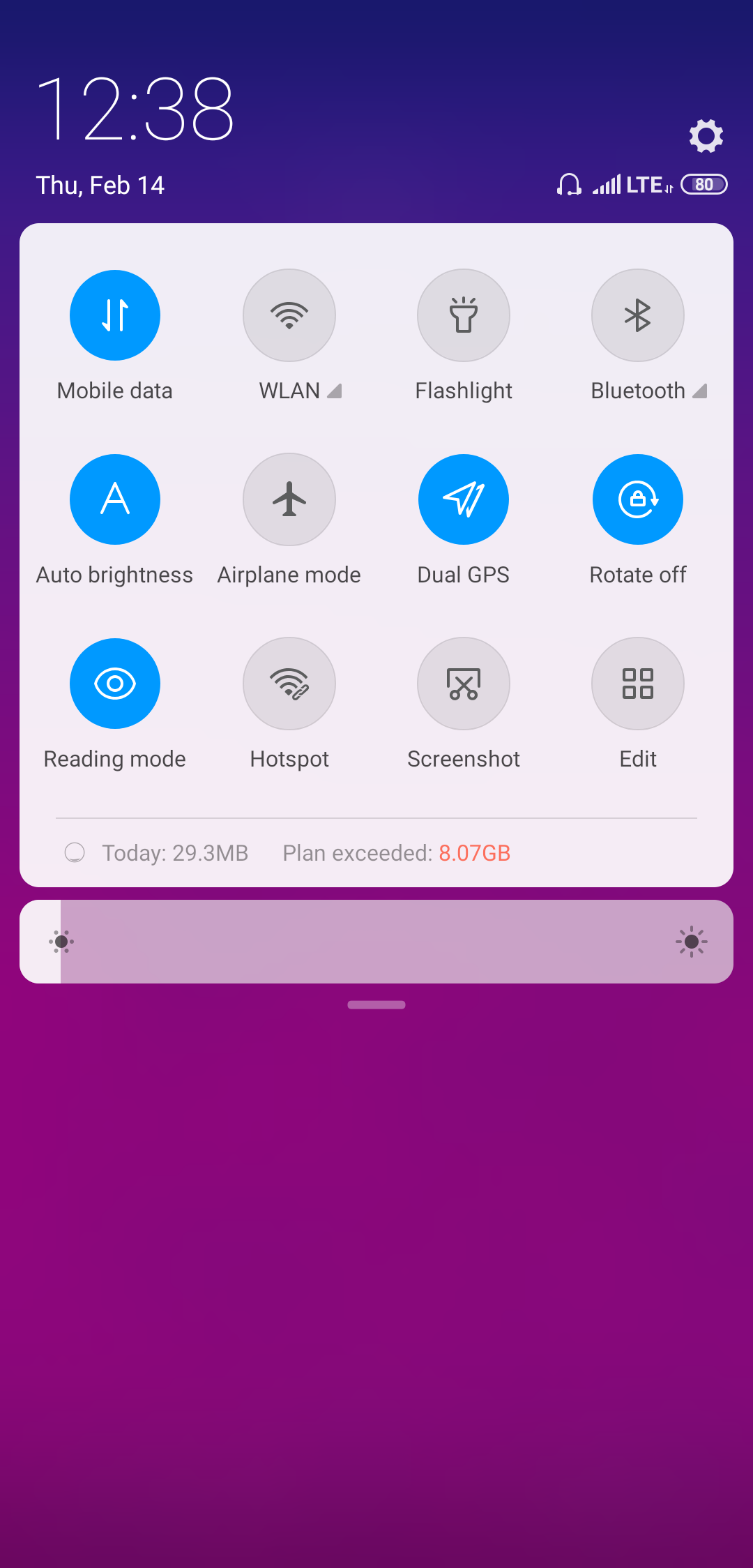Enable WLAN
753x1568 pixels.
pyautogui.click(x=289, y=315)
